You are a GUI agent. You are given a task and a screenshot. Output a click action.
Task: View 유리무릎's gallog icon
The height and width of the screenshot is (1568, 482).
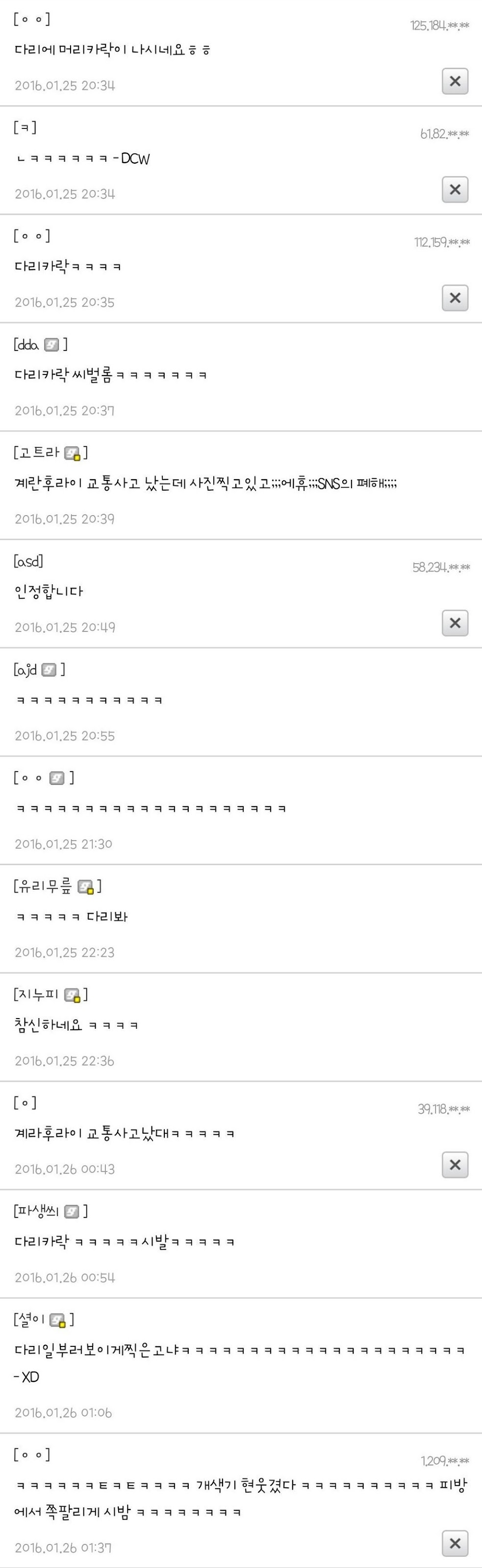[x=86, y=887]
